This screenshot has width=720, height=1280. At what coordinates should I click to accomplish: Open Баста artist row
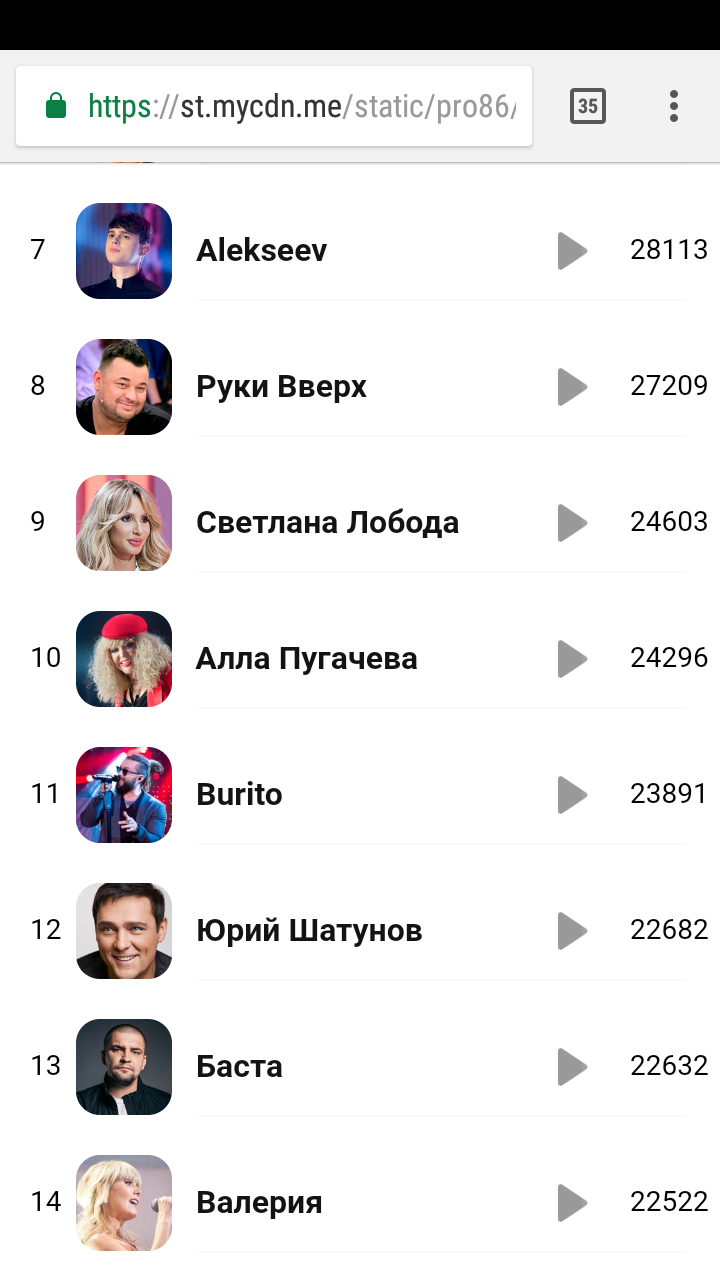(240, 1066)
